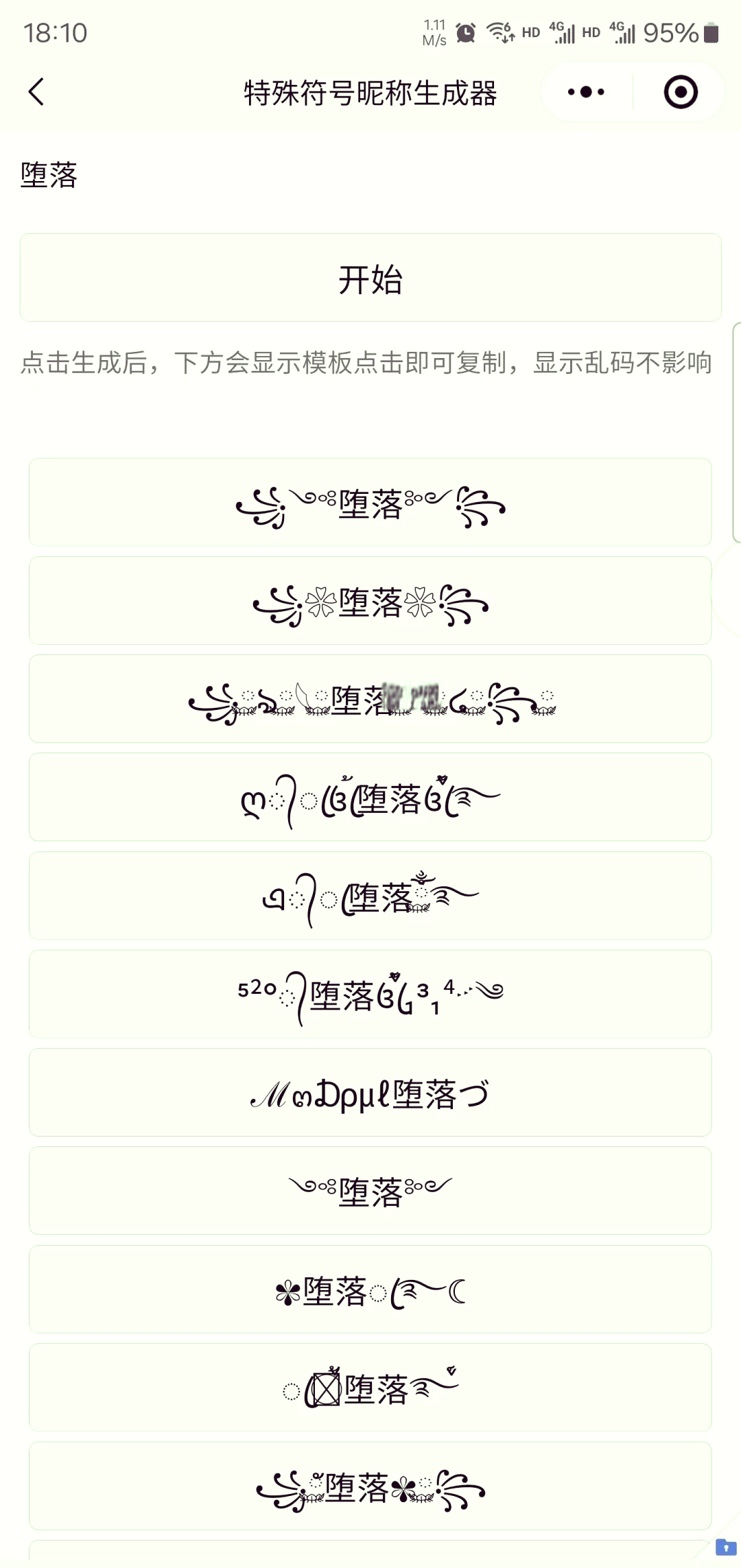This screenshot has height=1568, width=741.
Task: Open the blue folder floating icon
Action: coord(726,1547)
